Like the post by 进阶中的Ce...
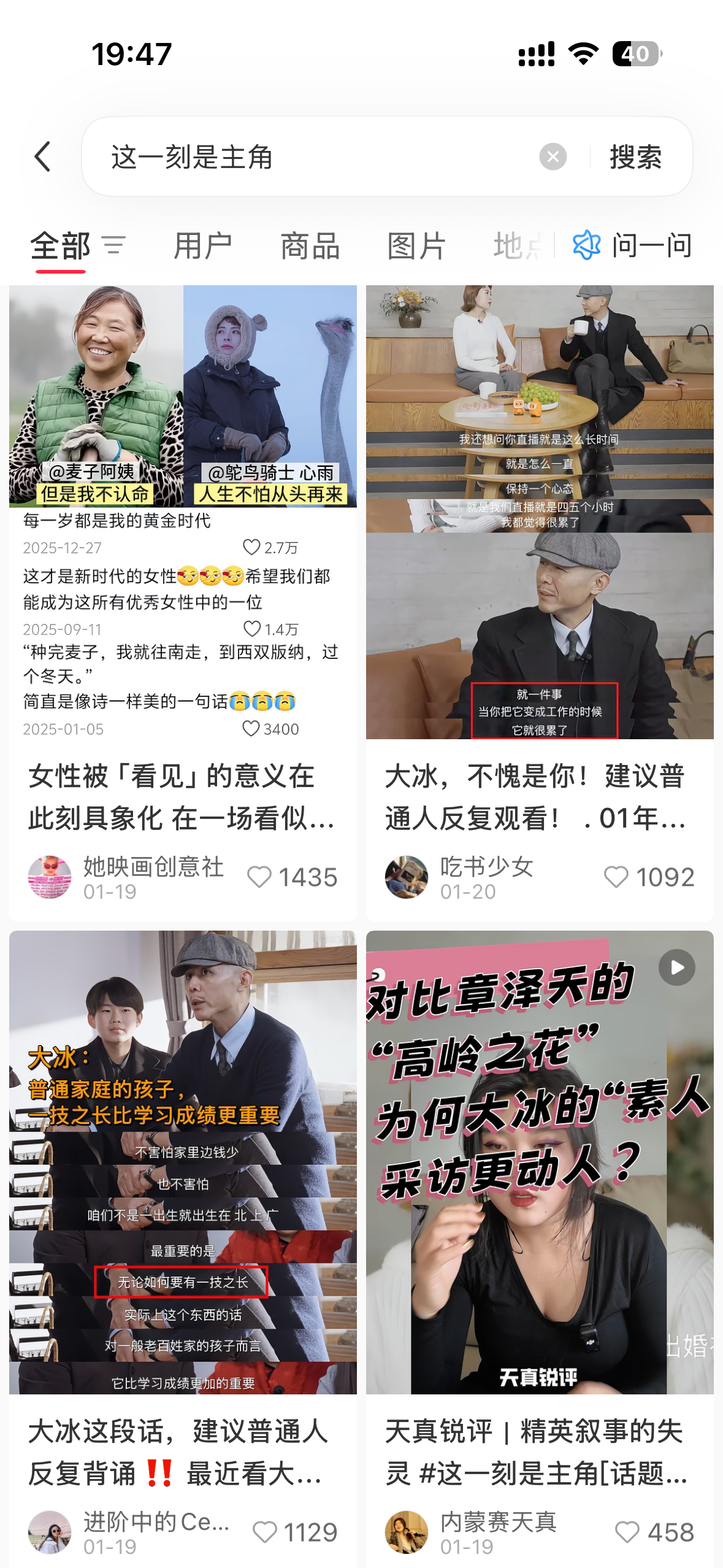Viewport: 723px width, 1568px height. (x=265, y=1532)
